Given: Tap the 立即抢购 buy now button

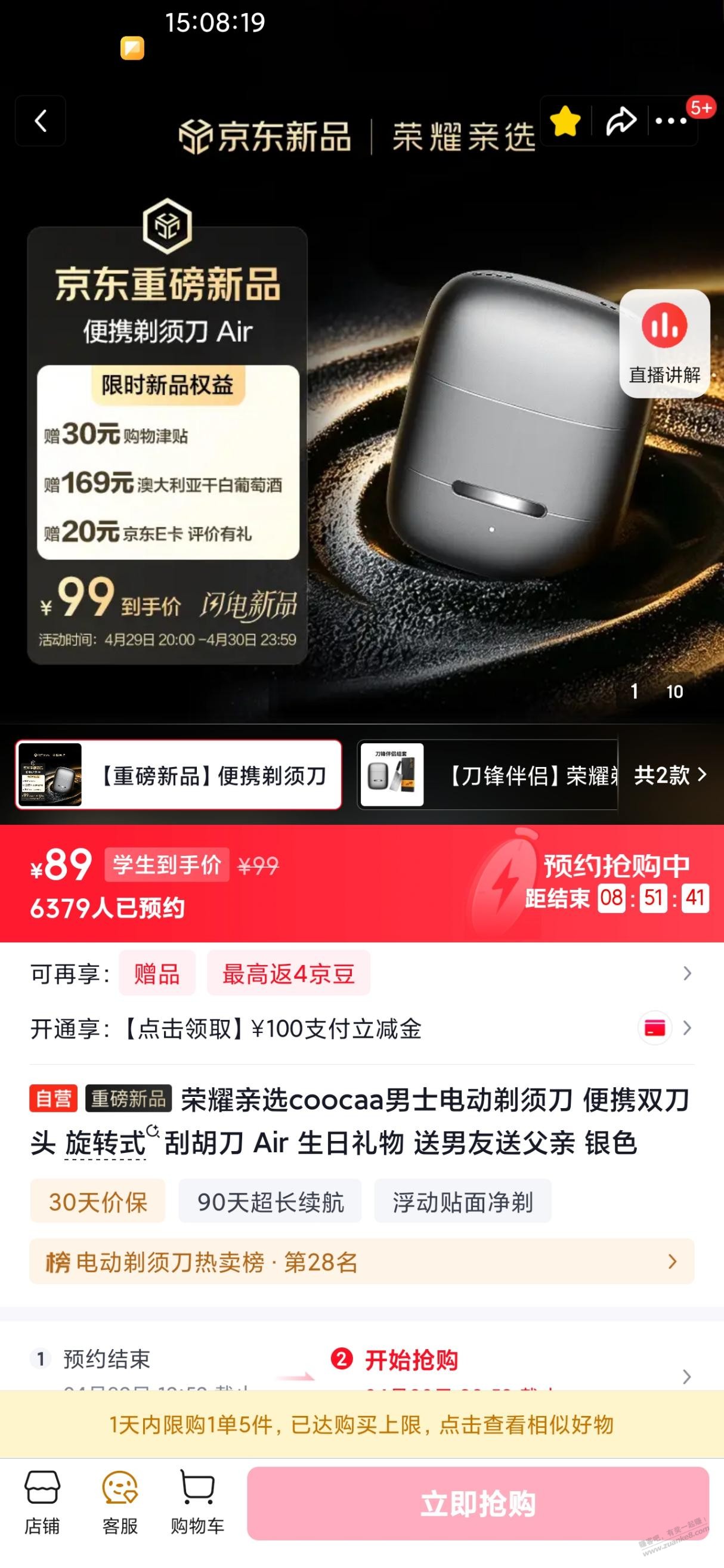Looking at the screenshot, I should 478,1504.
